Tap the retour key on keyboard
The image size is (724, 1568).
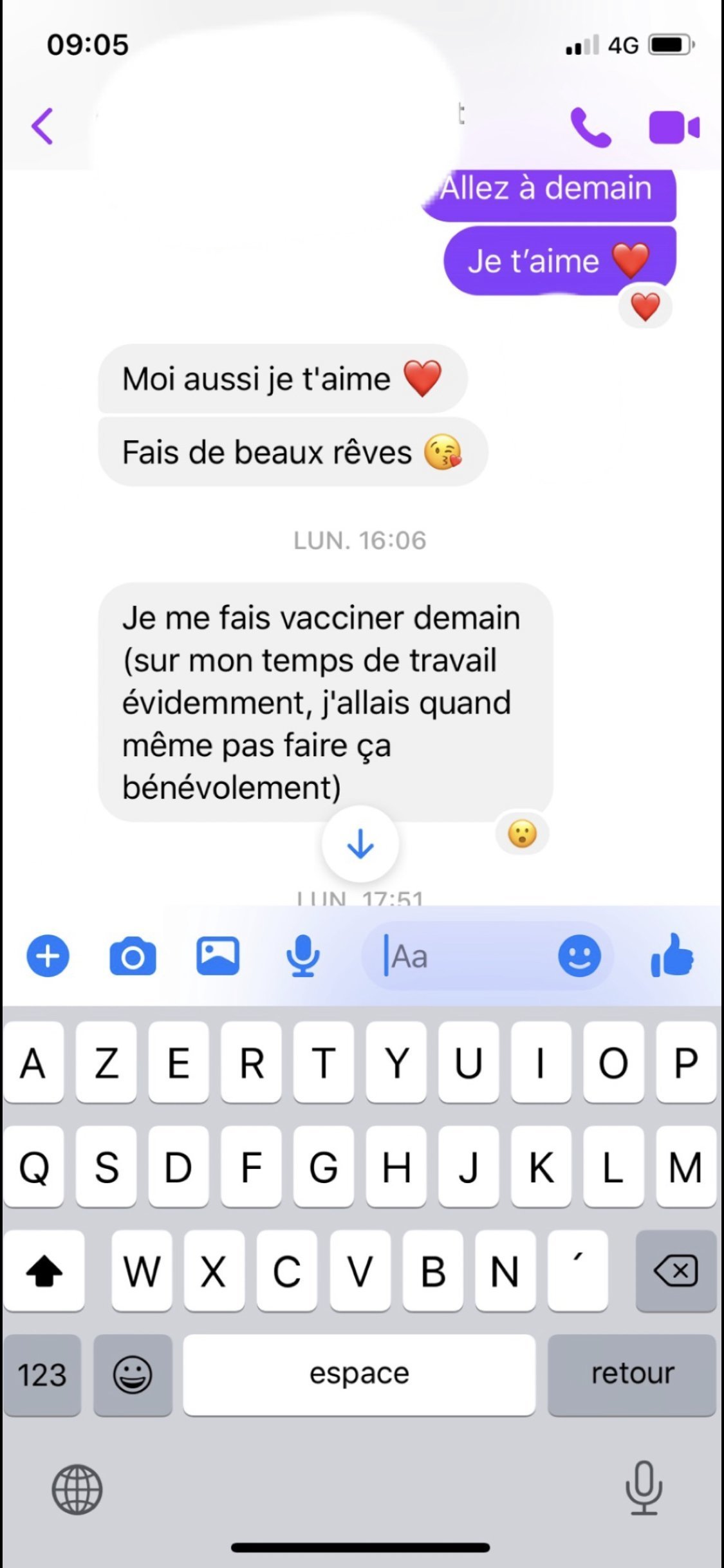click(x=632, y=1374)
